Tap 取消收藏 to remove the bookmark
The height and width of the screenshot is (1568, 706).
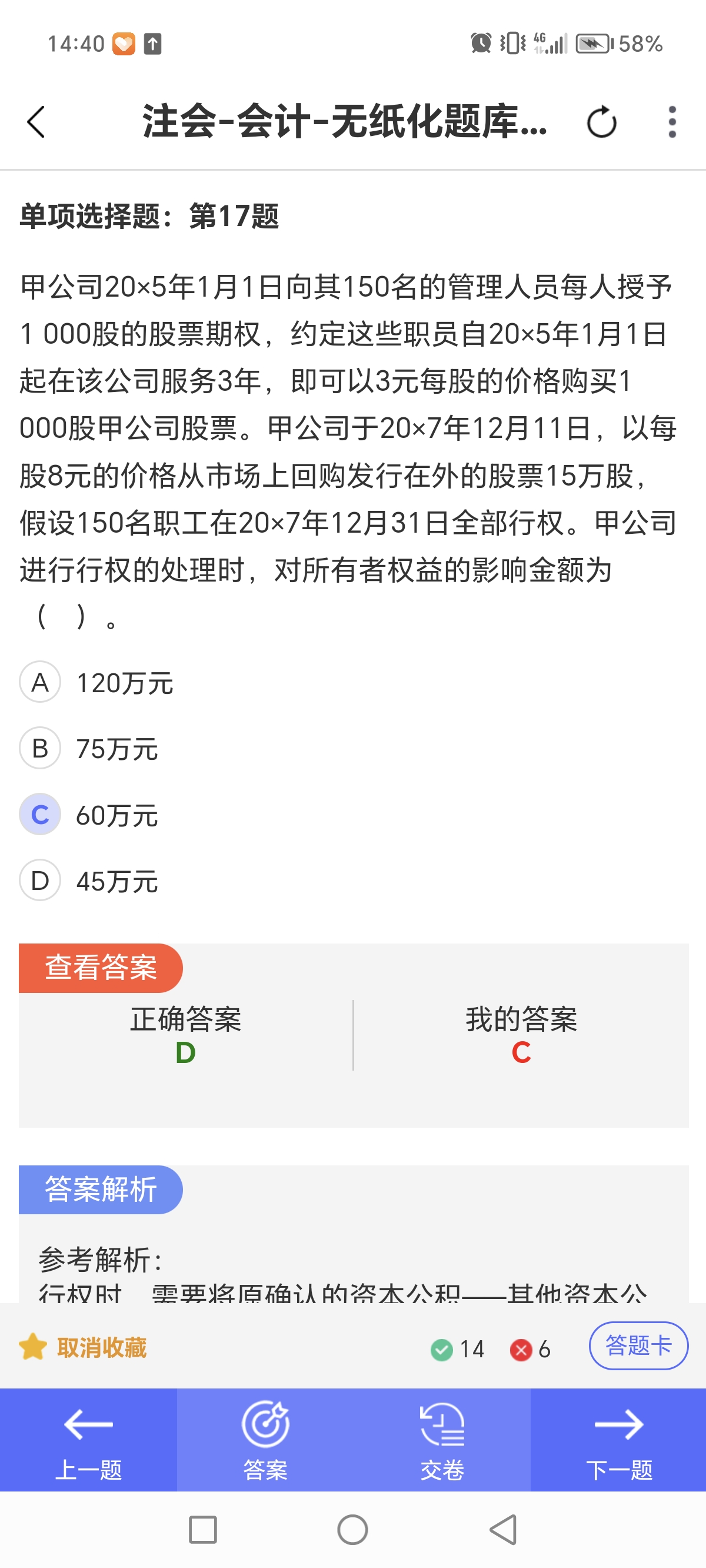click(84, 1347)
